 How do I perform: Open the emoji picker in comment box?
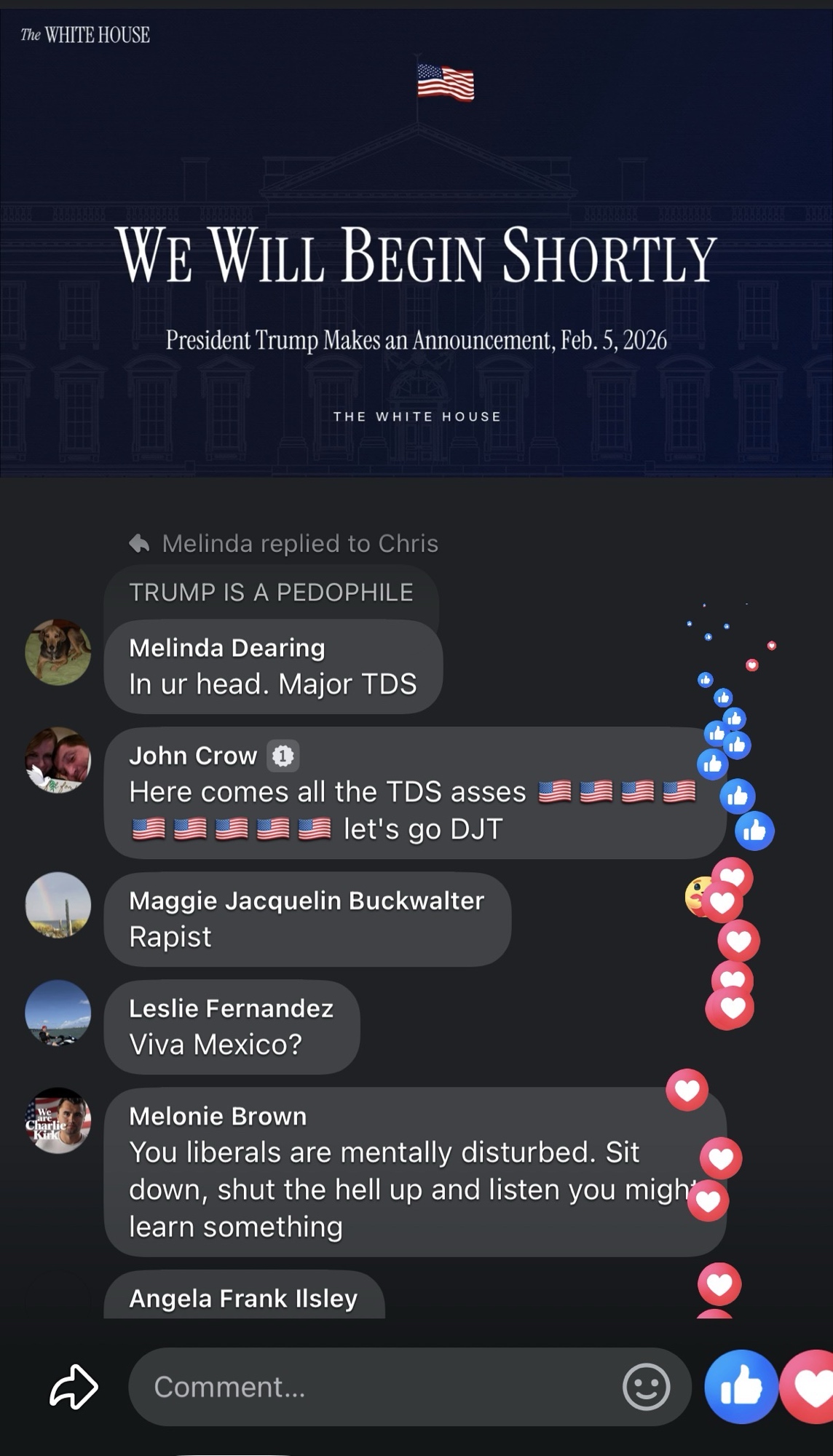[646, 1387]
